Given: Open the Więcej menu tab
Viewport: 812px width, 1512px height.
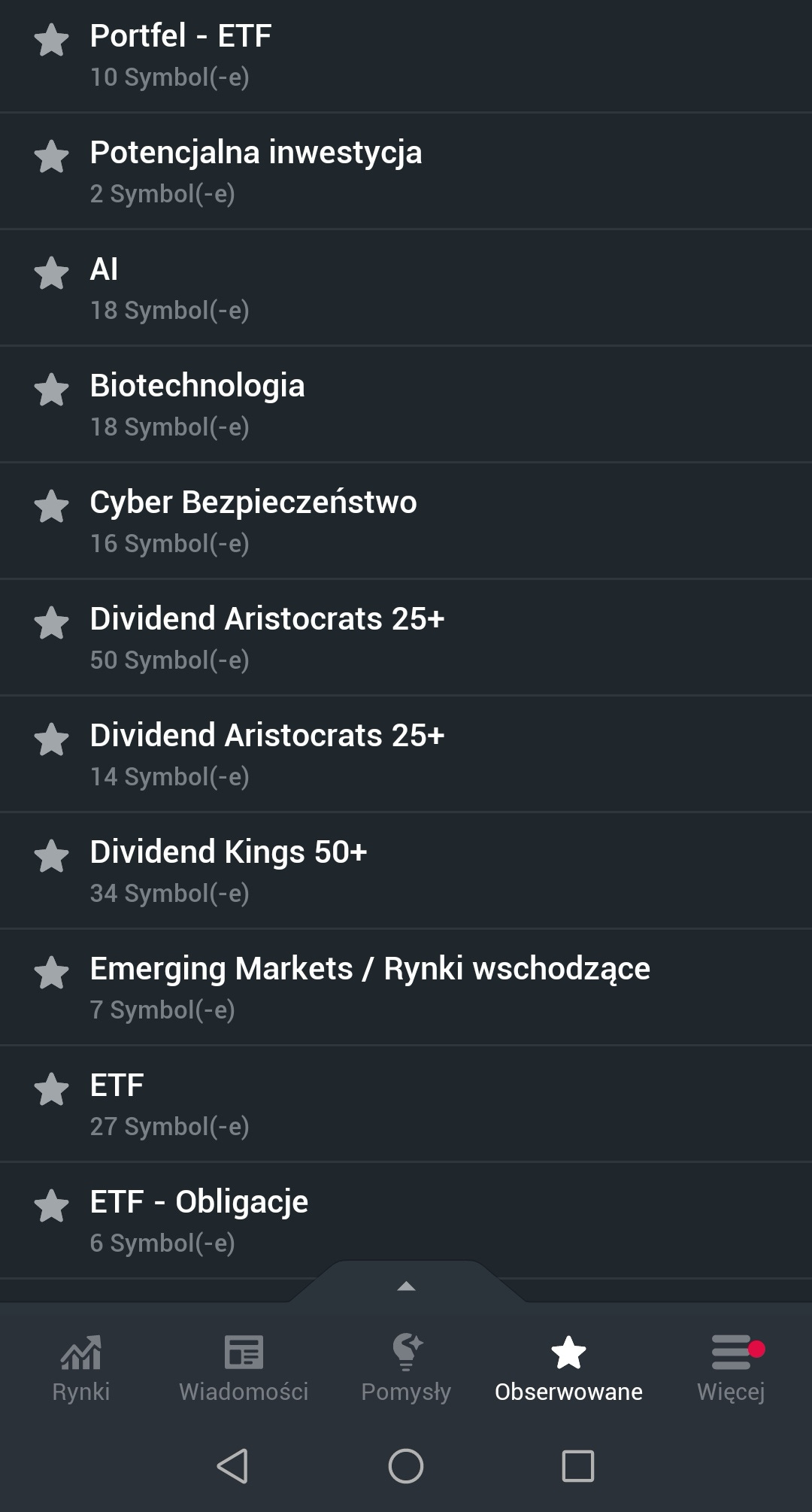Looking at the screenshot, I should (x=731, y=1369).
